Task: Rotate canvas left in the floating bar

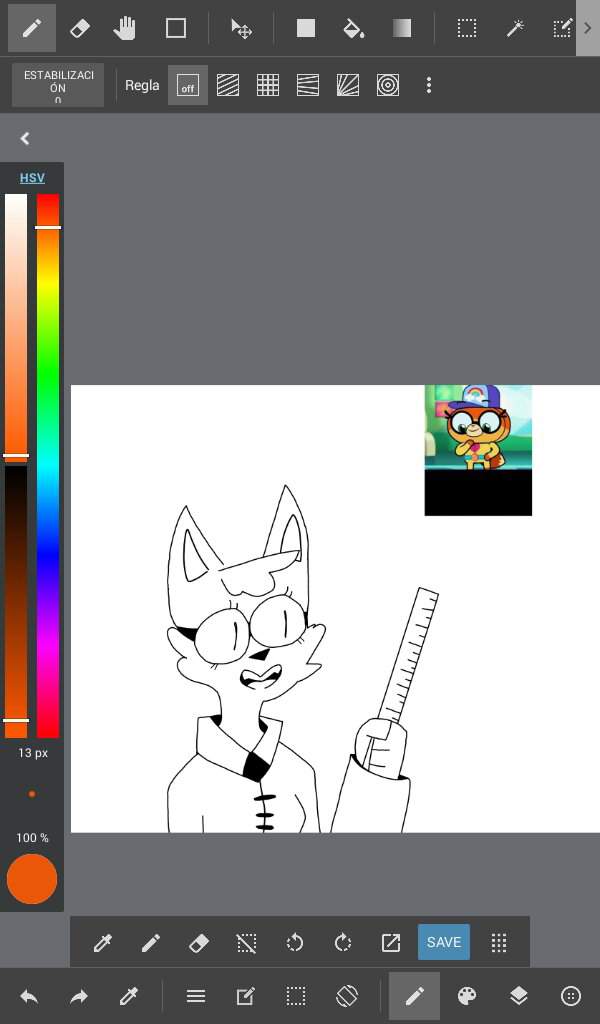Action: 295,942
